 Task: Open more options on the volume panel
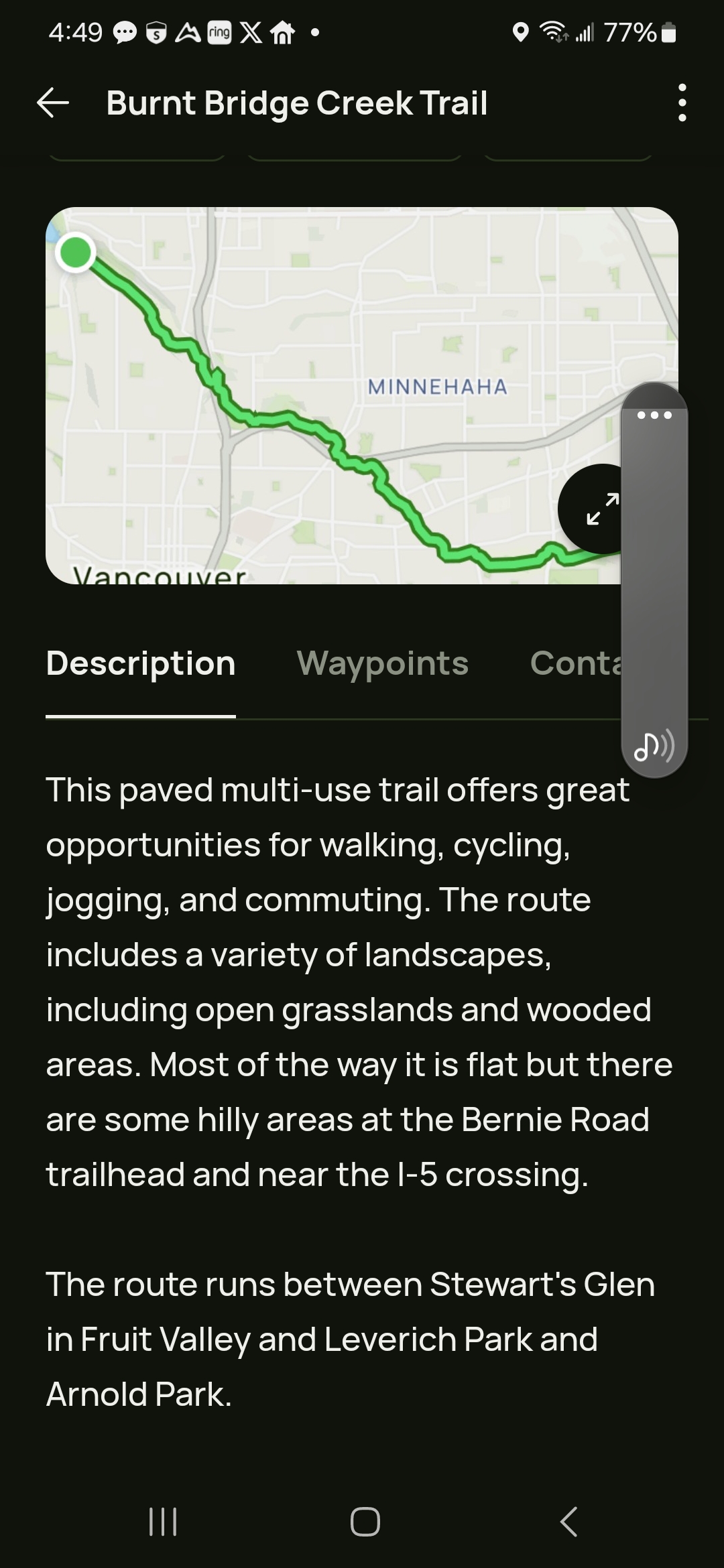pos(654,415)
